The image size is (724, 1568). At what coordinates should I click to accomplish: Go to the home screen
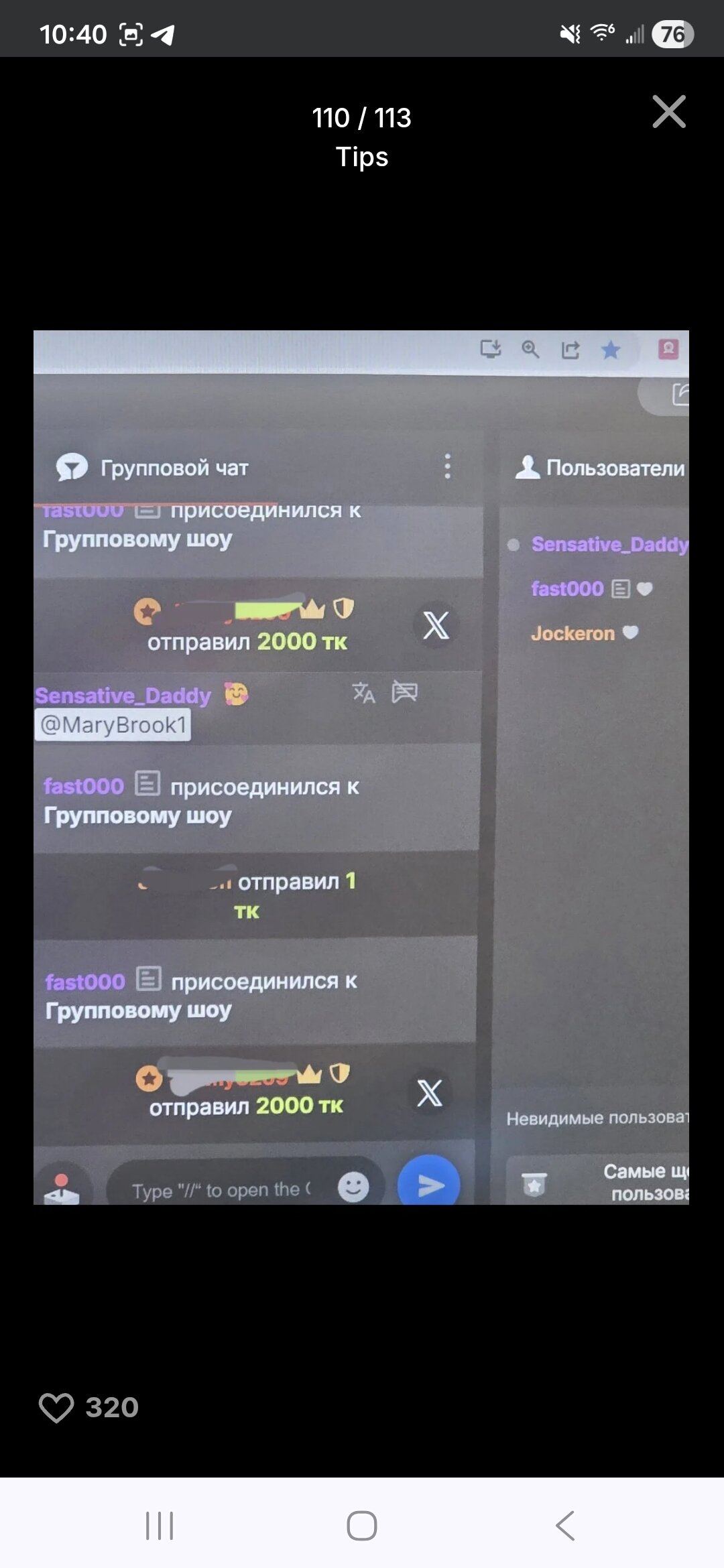(361, 1526)
